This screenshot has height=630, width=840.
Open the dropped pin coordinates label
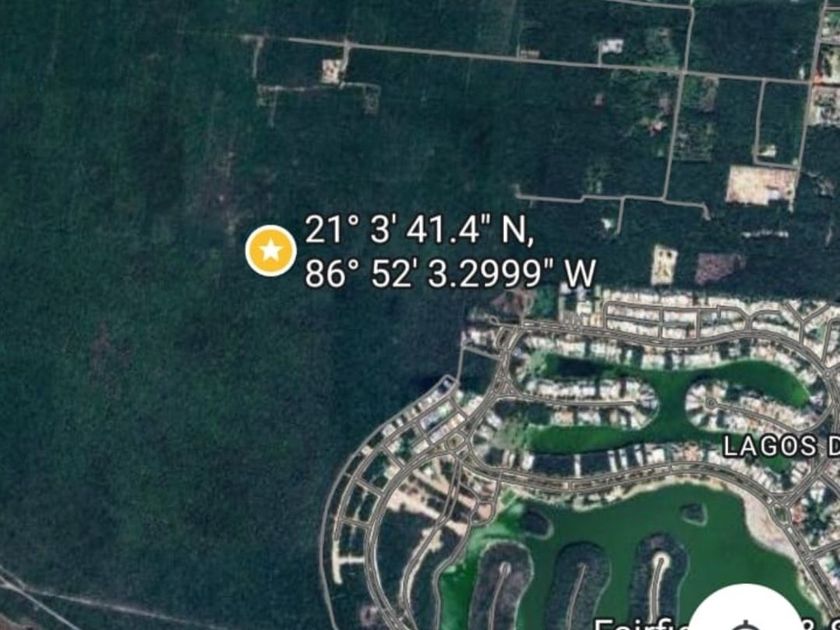pyautogui.click(x=450, y=252)
